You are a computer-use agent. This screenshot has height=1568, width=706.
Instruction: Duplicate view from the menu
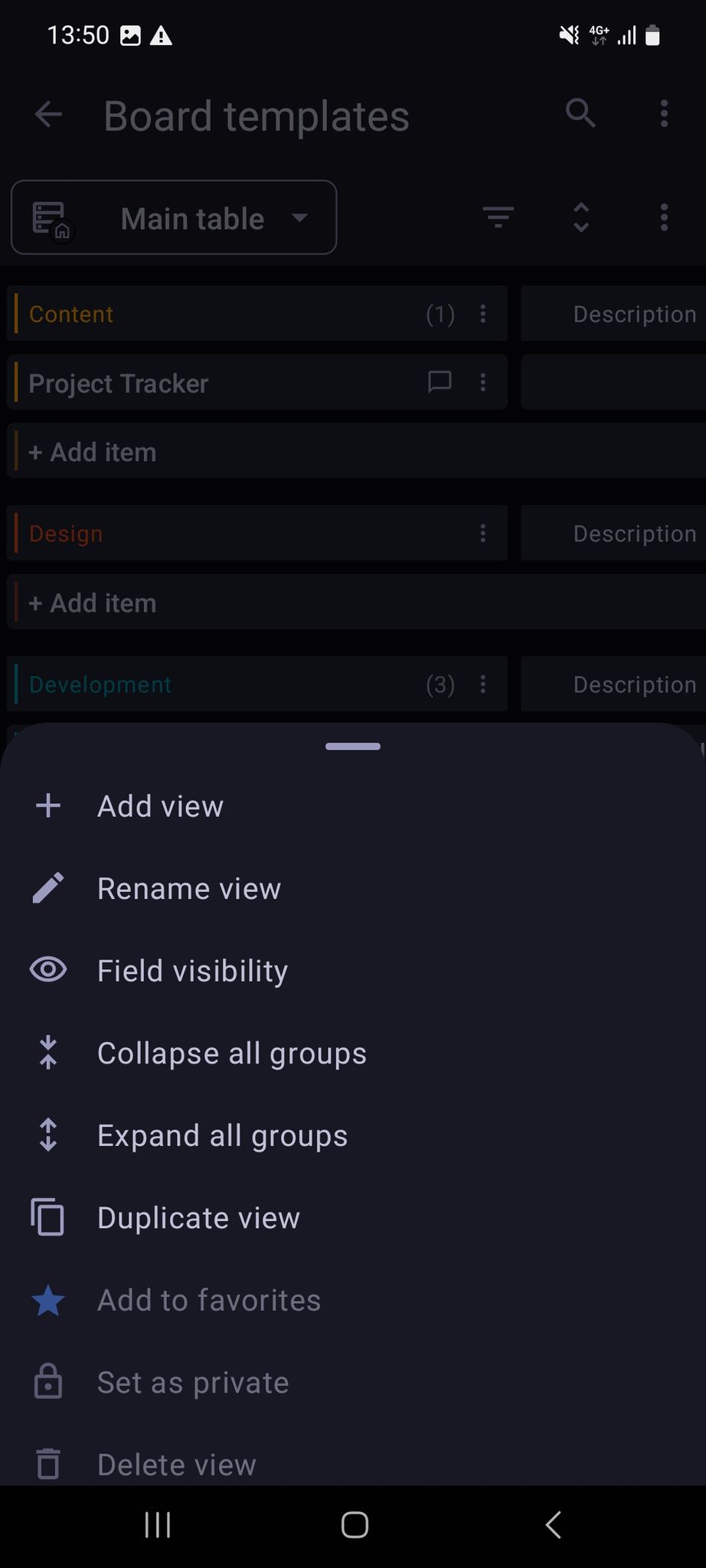353,1218
